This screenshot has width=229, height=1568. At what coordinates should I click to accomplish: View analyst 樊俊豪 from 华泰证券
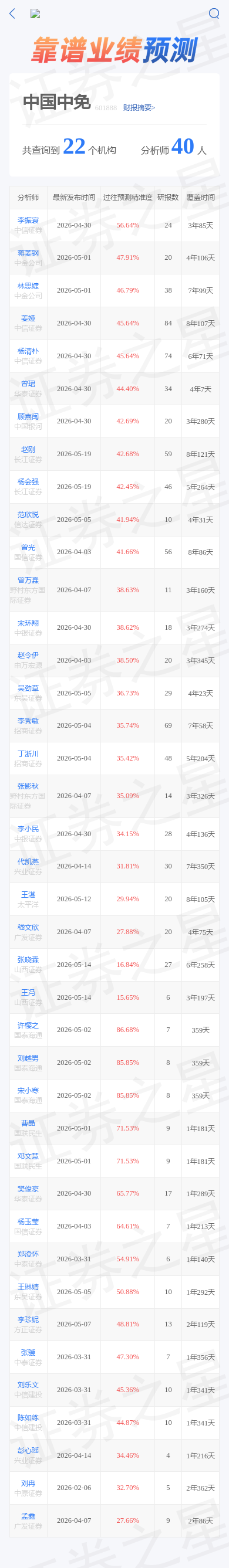[x=28, y=1189]
